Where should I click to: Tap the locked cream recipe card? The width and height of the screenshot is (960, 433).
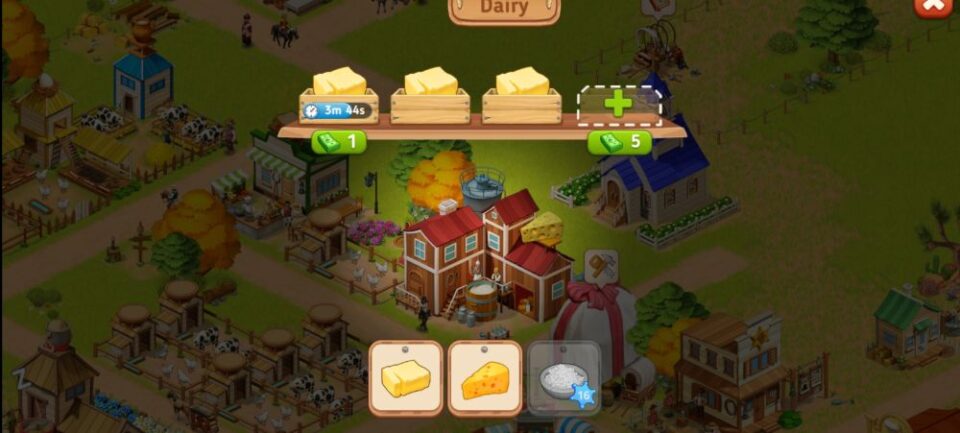pos(563,378)
